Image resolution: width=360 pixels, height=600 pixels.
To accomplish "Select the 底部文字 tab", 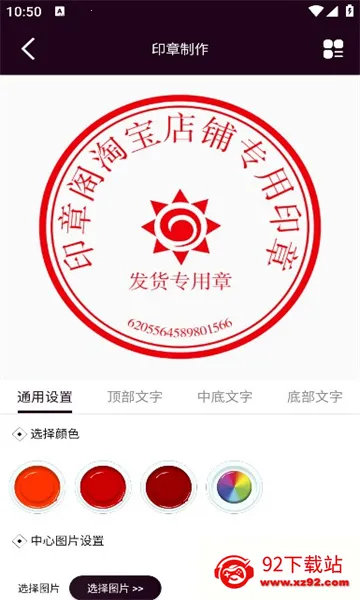I will 315,397.
